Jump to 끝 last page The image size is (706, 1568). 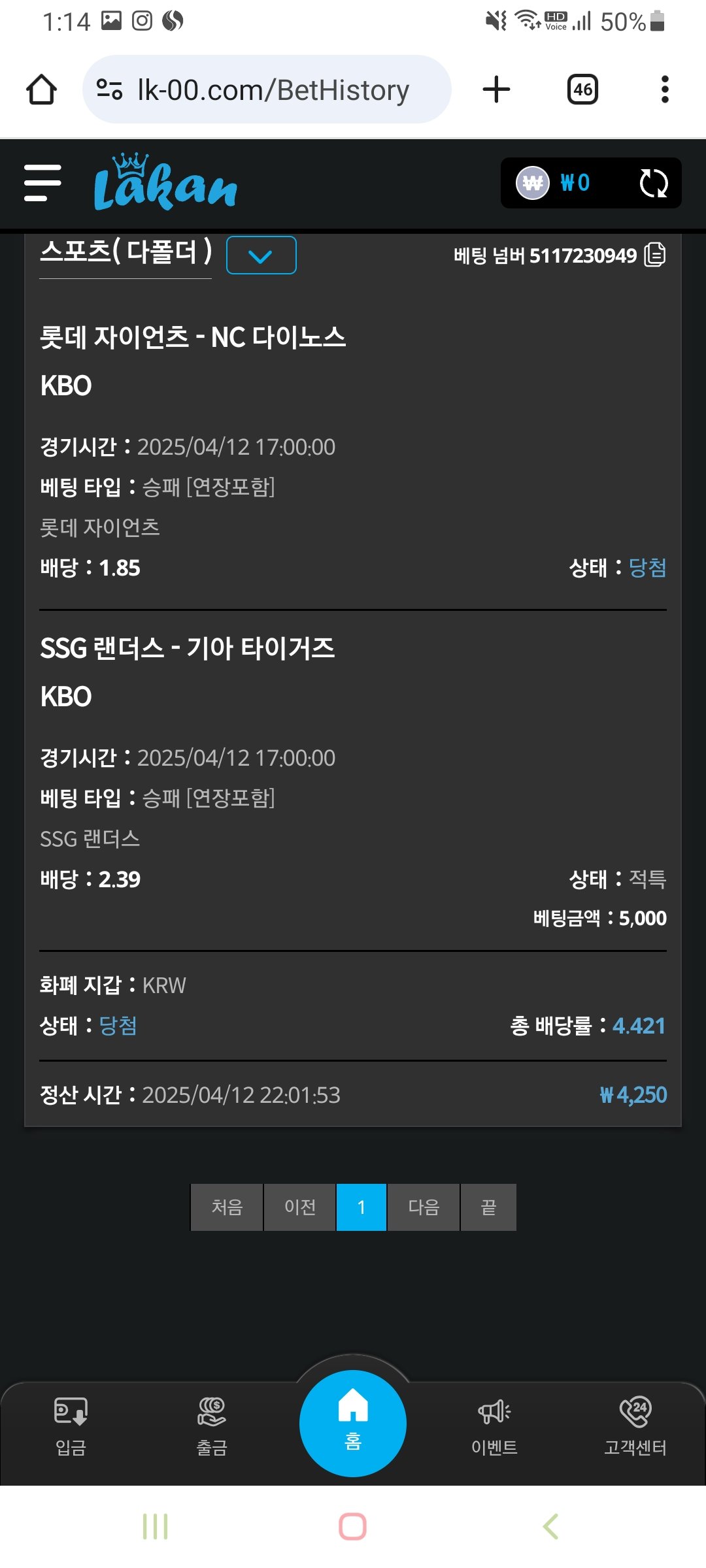488,1207
